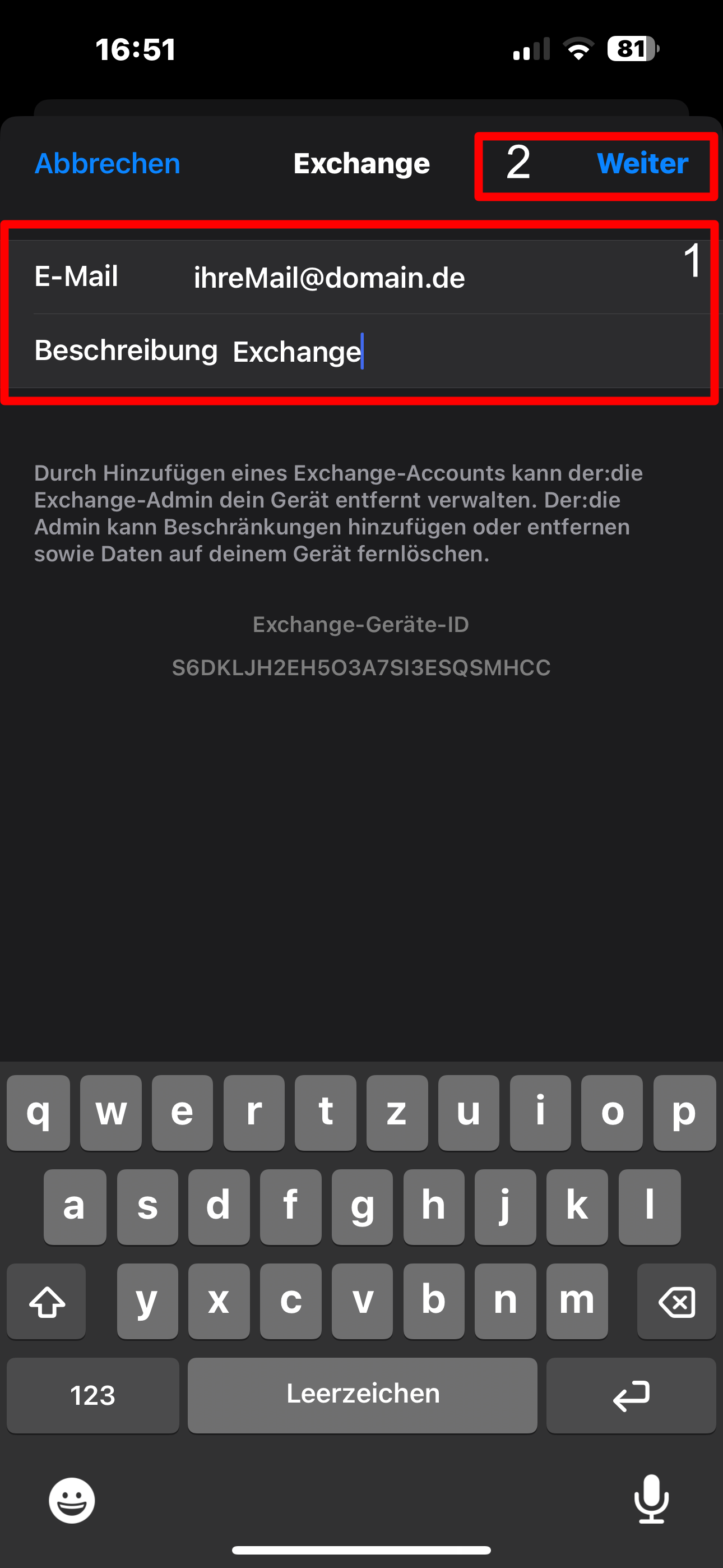Image resolution: width=723 pixels, height=1568 pixels.
Task: Tap Weiter to continue
Action: pyautogui.click(x=642, y=163)
